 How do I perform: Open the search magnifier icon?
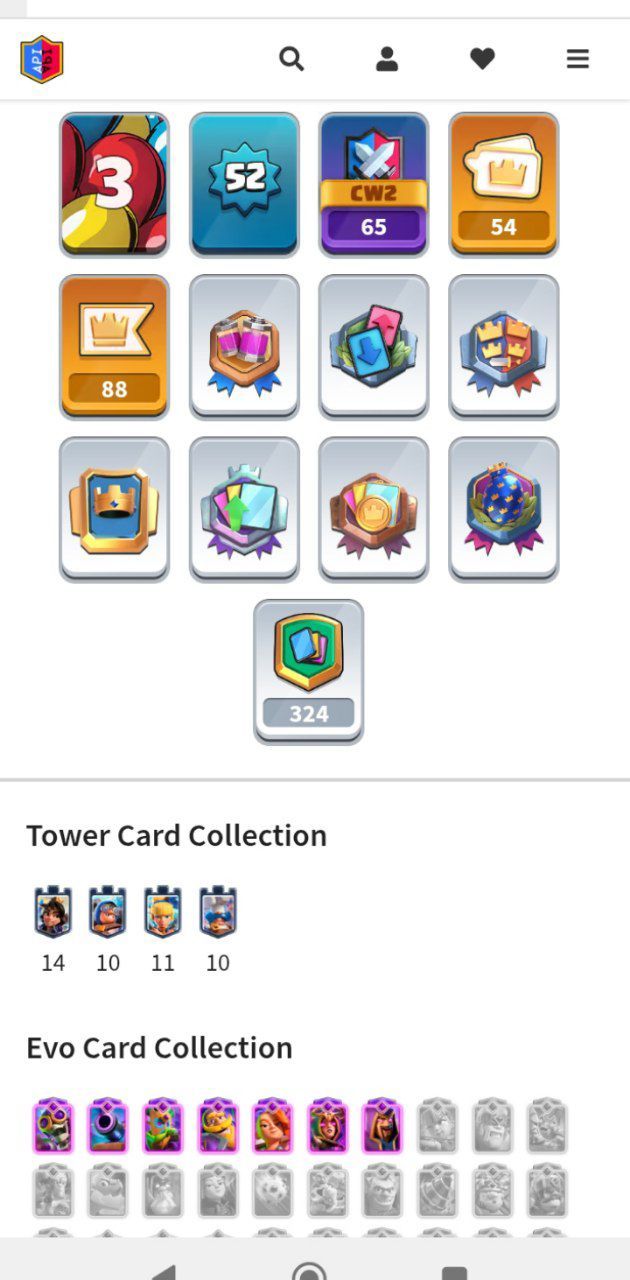tap(291, 59)
